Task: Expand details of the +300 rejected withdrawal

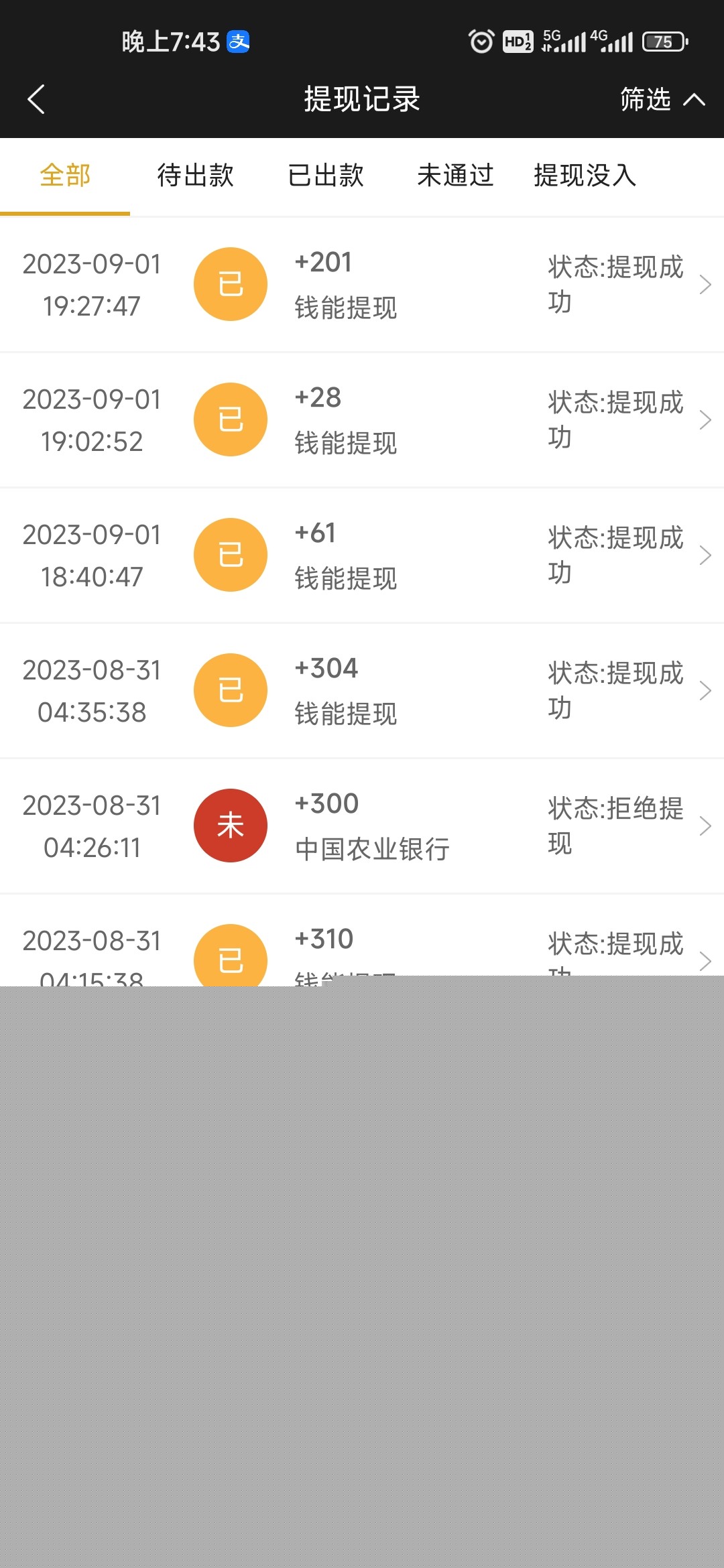Action: pyautogui.click(x=706, y=826)
